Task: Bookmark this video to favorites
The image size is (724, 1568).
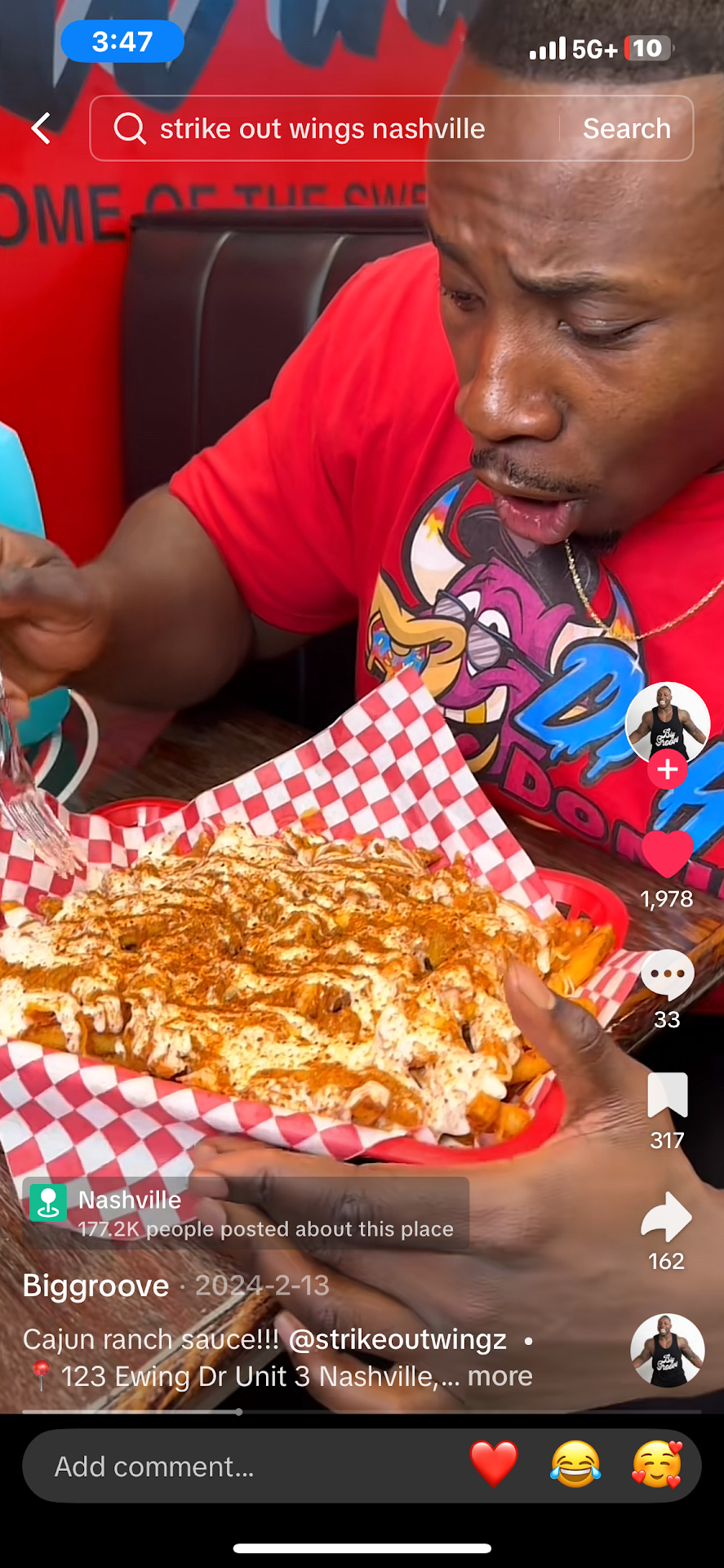Action: click(667, 1095)
